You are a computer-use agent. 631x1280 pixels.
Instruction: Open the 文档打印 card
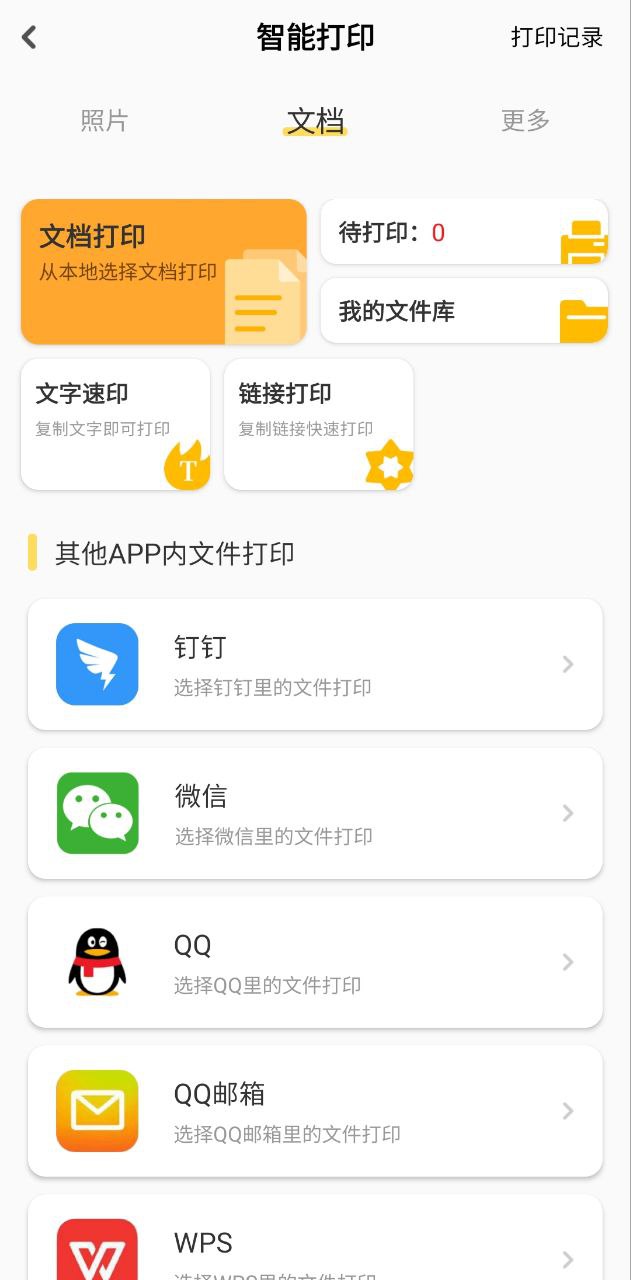pos(163,271)
